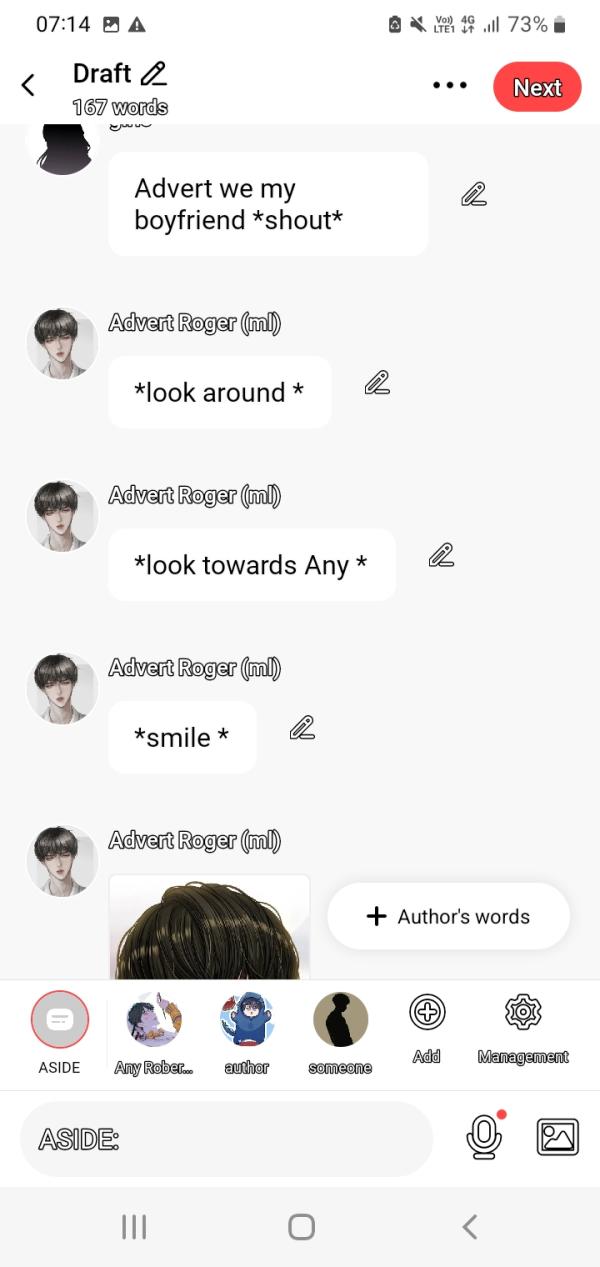Edit the 'Advert we my boyfriend' message

pyautogui.click(x=474, y=195)
